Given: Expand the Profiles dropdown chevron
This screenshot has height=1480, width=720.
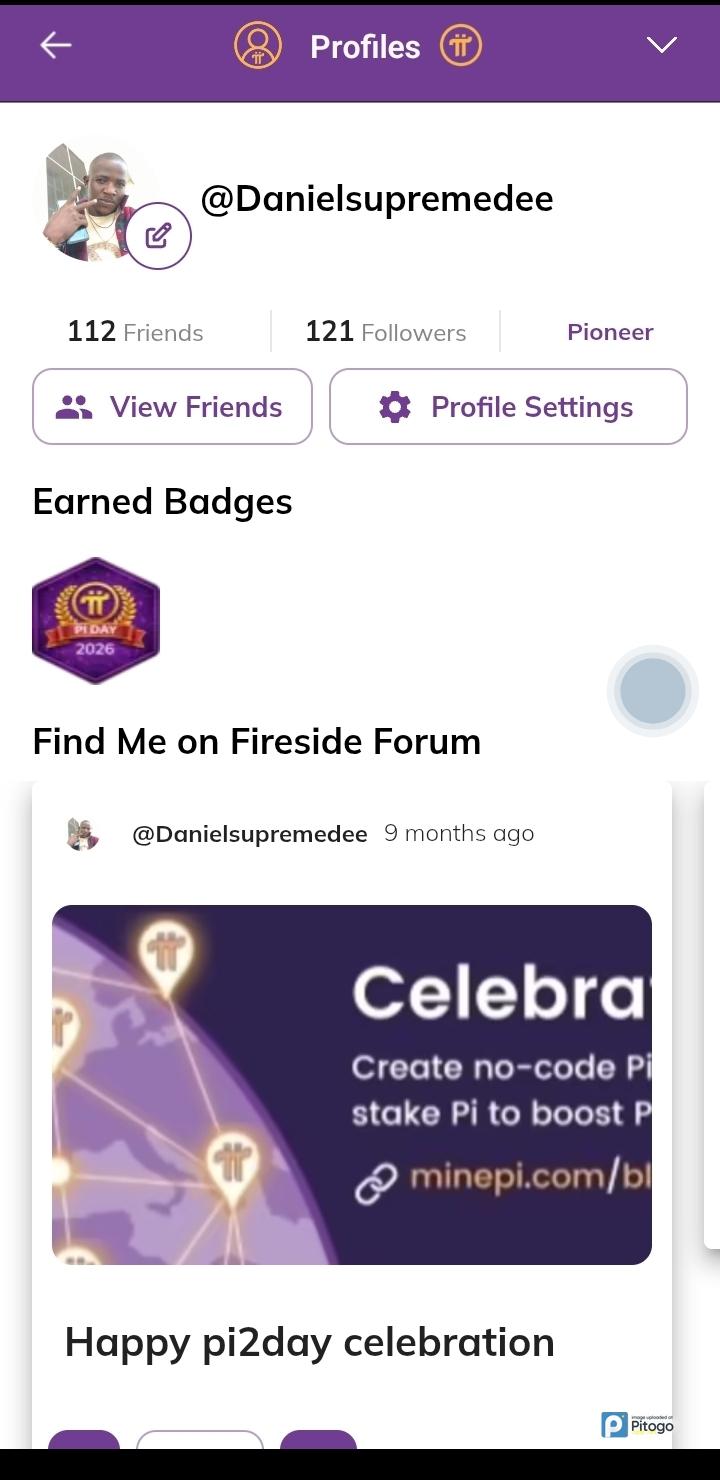Looking at the screenshot, I should [x=661, y=45].
